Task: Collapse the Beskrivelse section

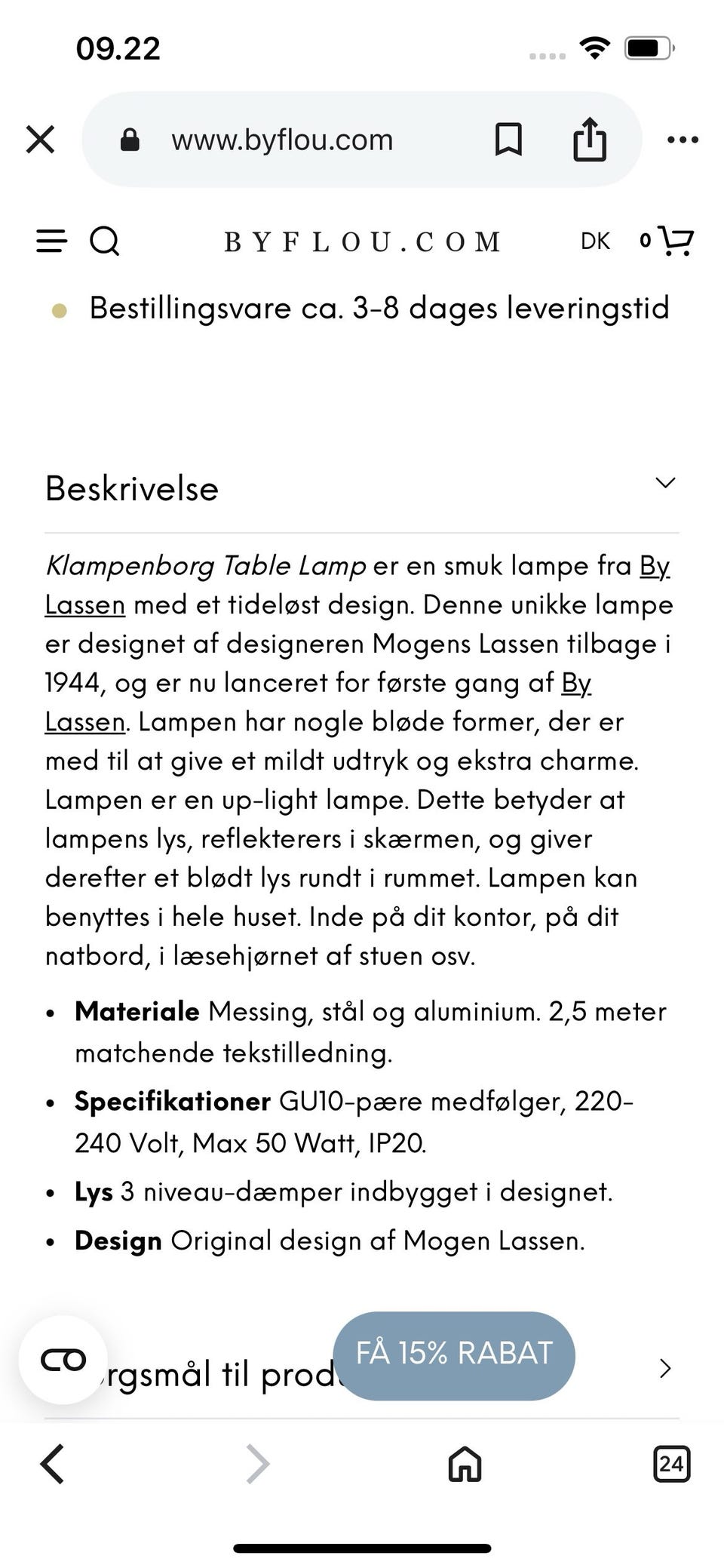Action: tap(664, 483)
